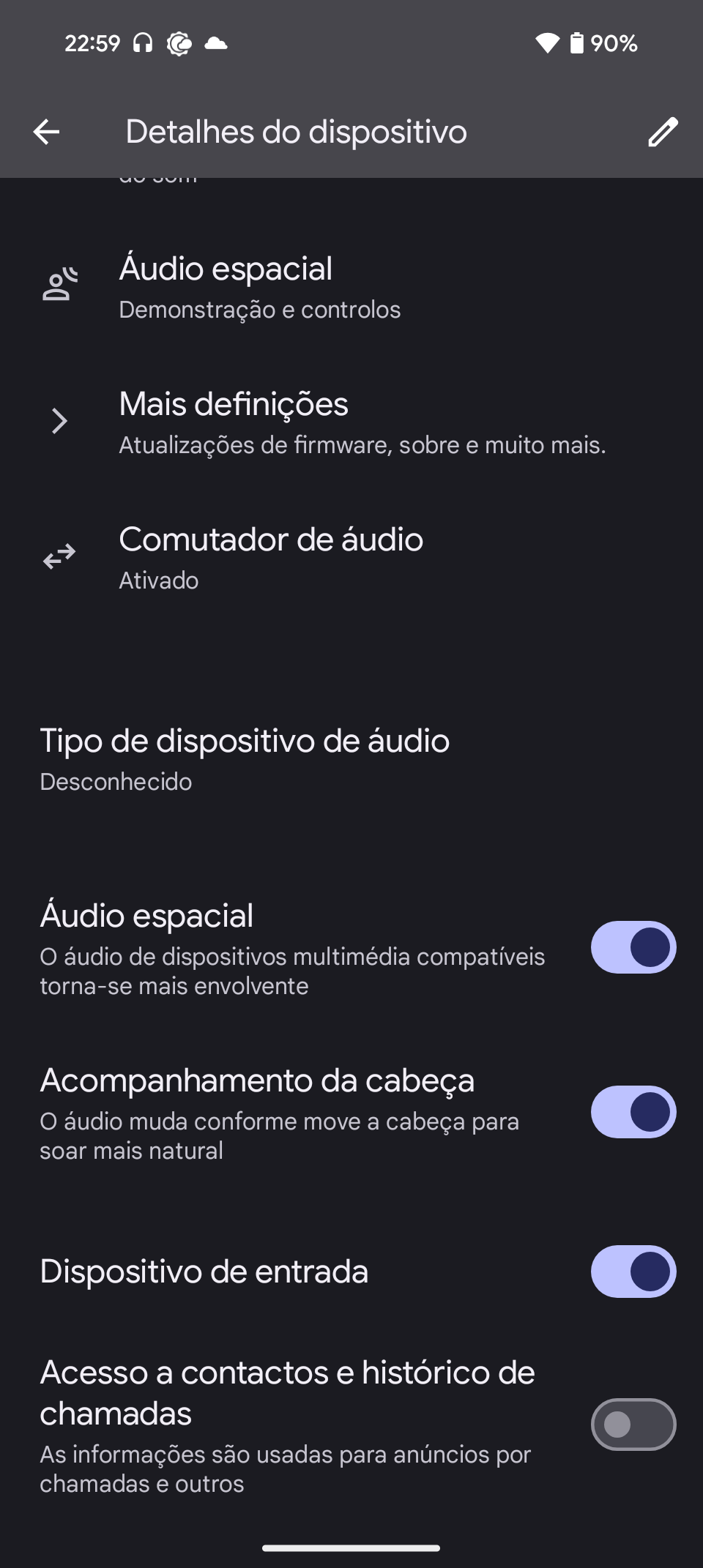Viewport: 703px width, 1568px height.
Task: Open Mais definições
Action: (351, 422)
